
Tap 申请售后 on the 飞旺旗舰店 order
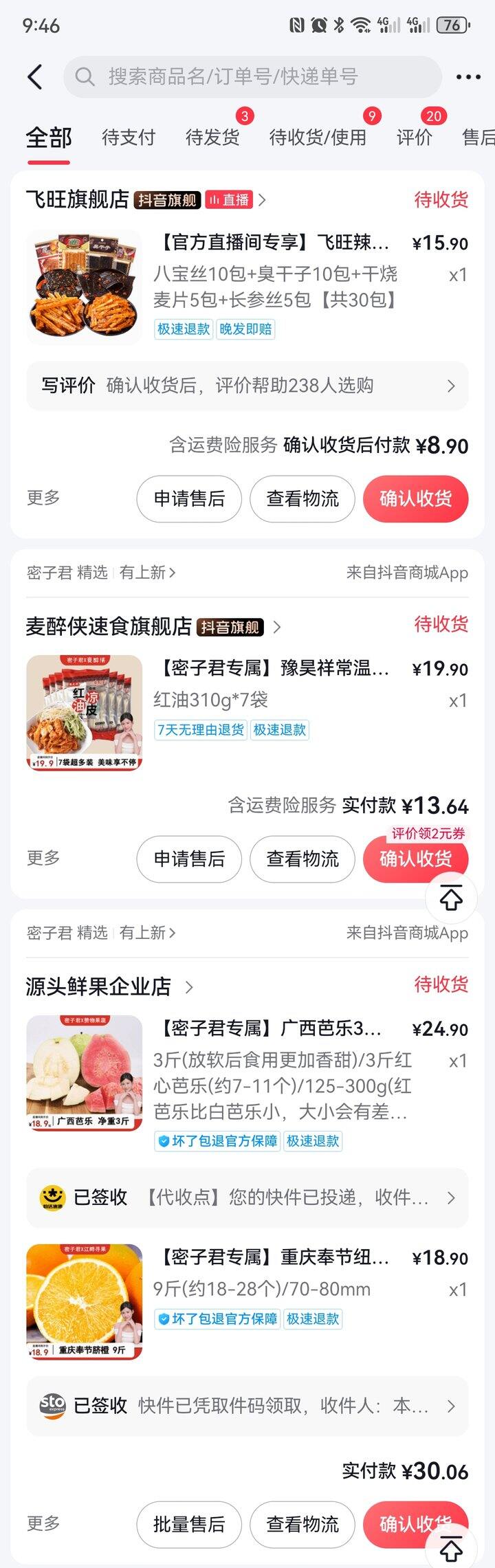coord(189,498)
